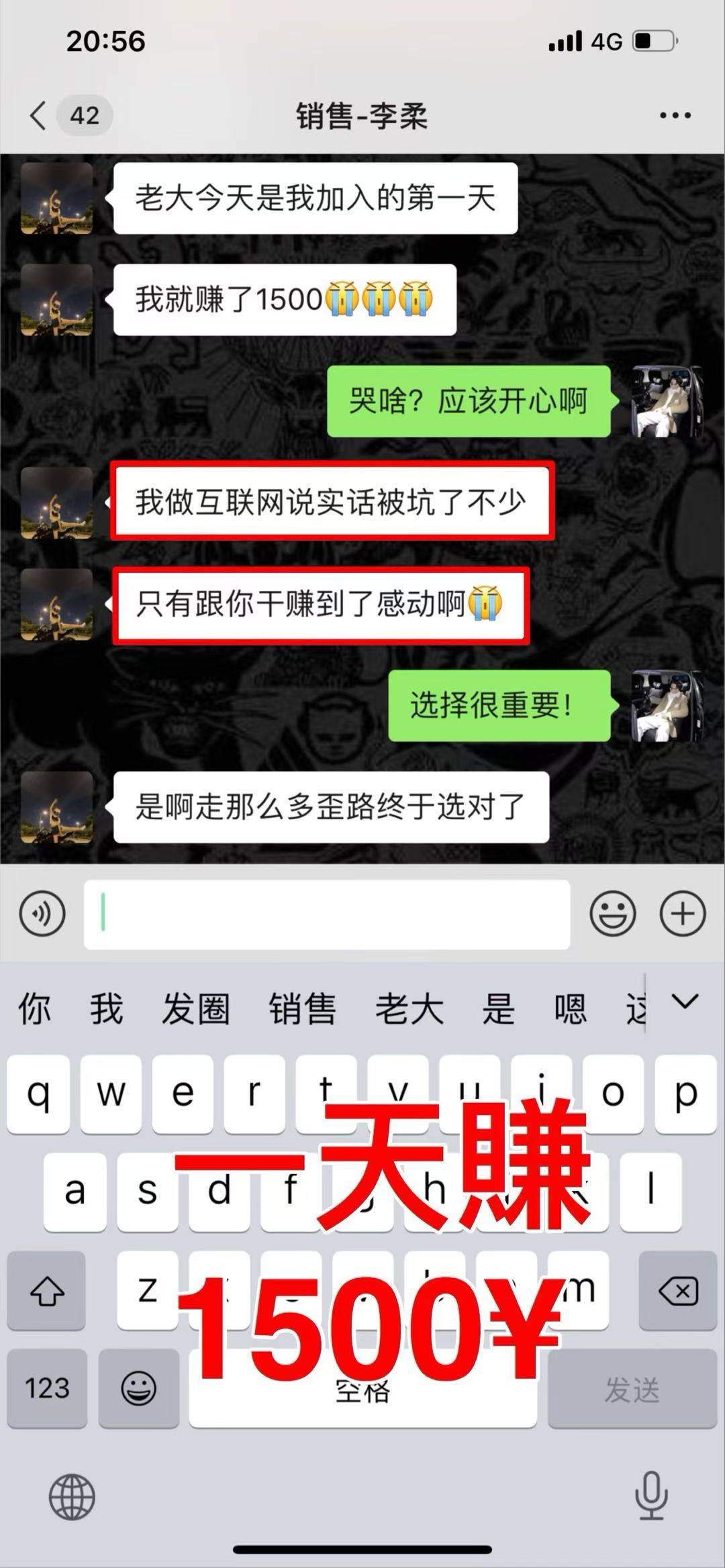Open the chat info overflow menu
This screenshot has height=1568, width=725.
click(675, 115)
